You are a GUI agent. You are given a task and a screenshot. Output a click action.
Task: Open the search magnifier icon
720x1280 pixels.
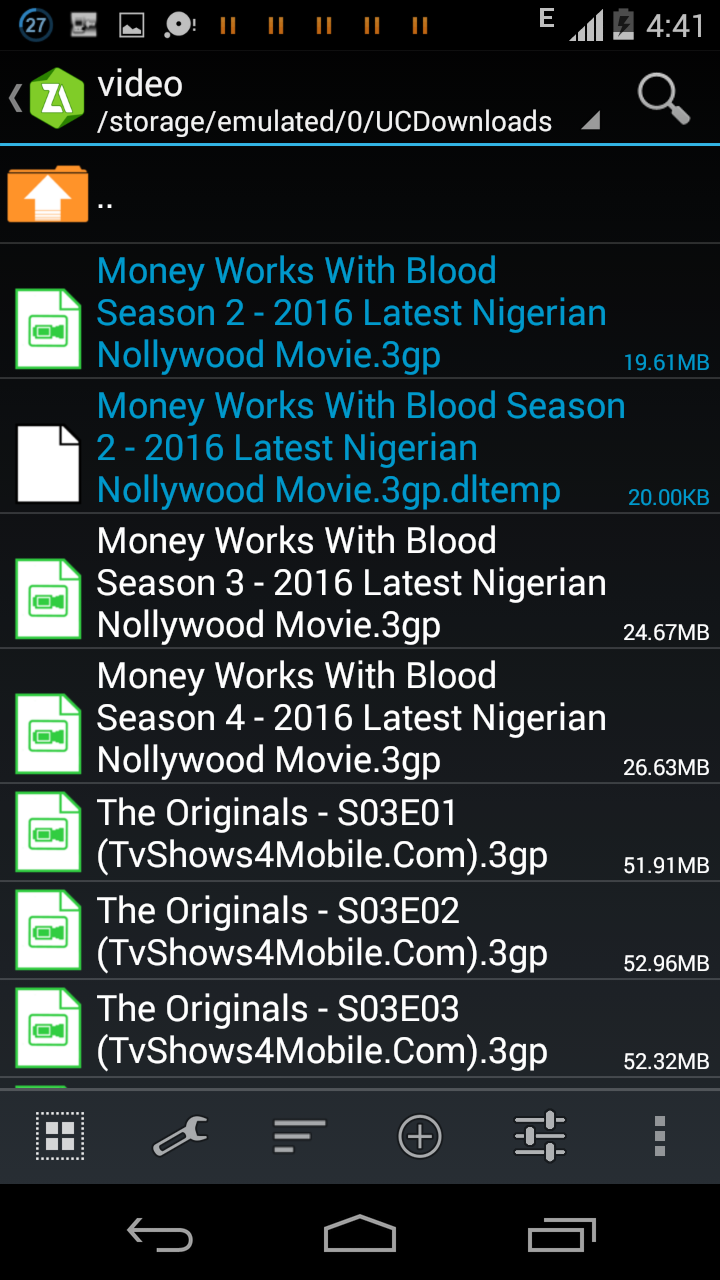click(663, 98)
